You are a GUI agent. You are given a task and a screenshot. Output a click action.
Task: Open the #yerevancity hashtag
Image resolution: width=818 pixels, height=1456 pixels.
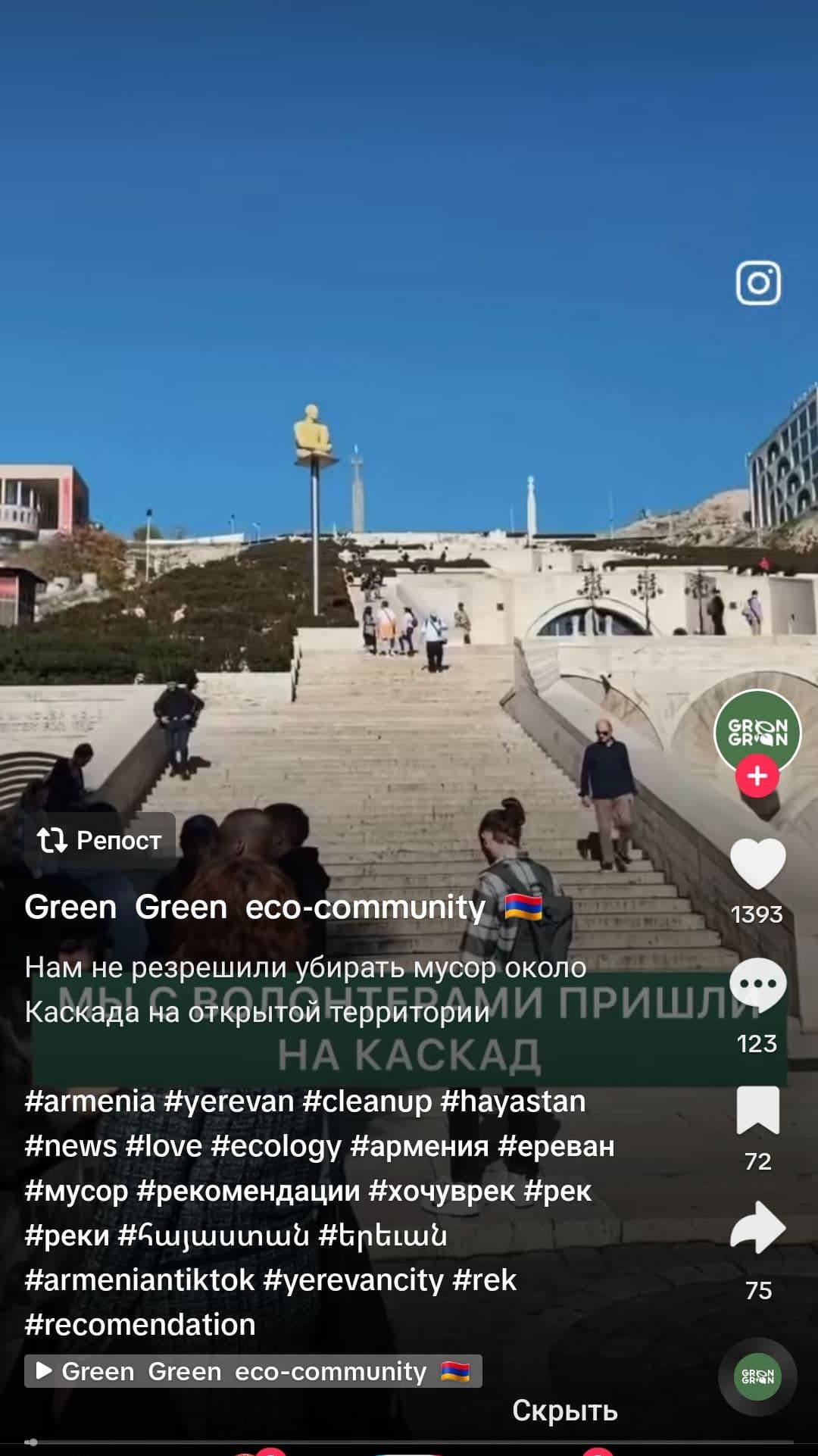tap(353, 1280)
